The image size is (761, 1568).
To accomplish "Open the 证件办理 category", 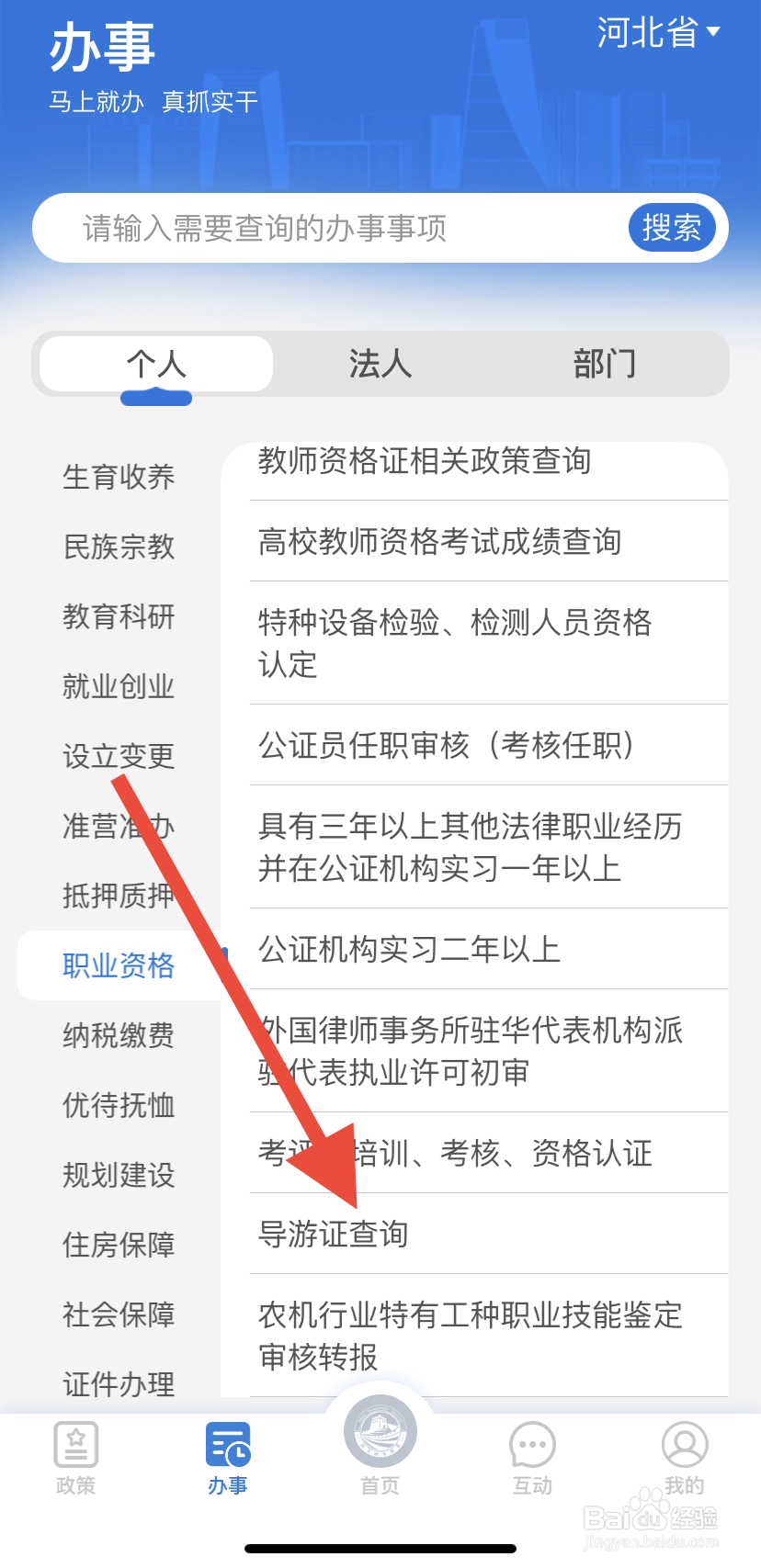I will pyautogui.click(x=118, y=1383).
